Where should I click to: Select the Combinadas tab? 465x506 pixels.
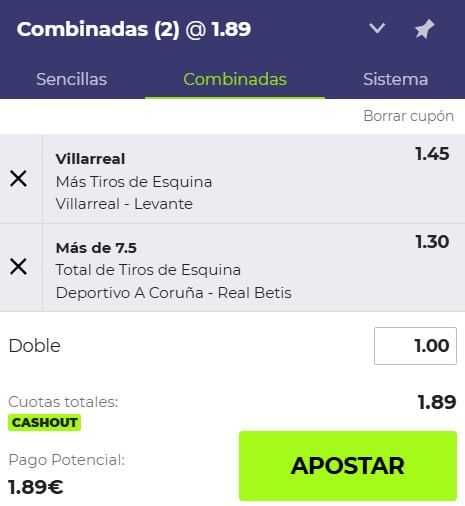[235, 79]
